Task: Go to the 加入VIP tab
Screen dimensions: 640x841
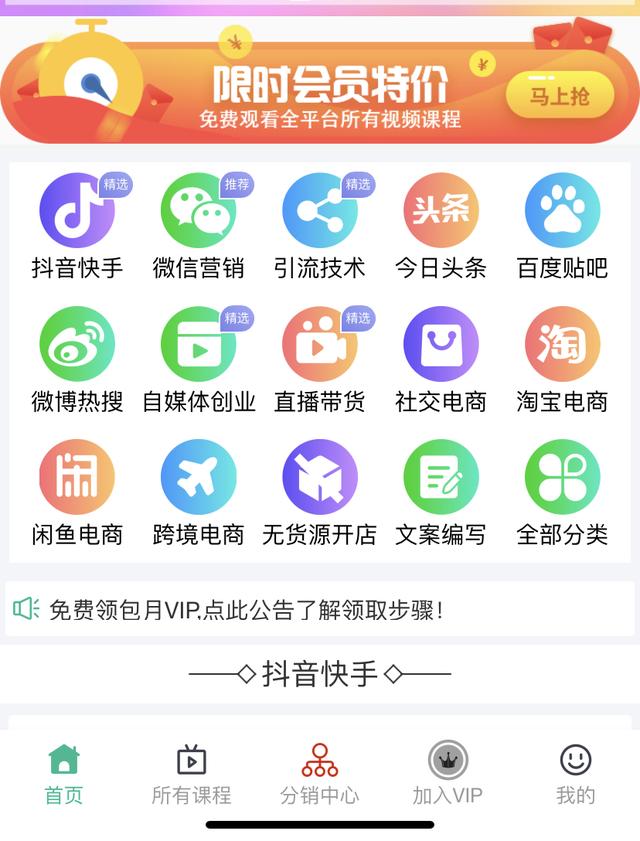Action: (x=447, y=775)
